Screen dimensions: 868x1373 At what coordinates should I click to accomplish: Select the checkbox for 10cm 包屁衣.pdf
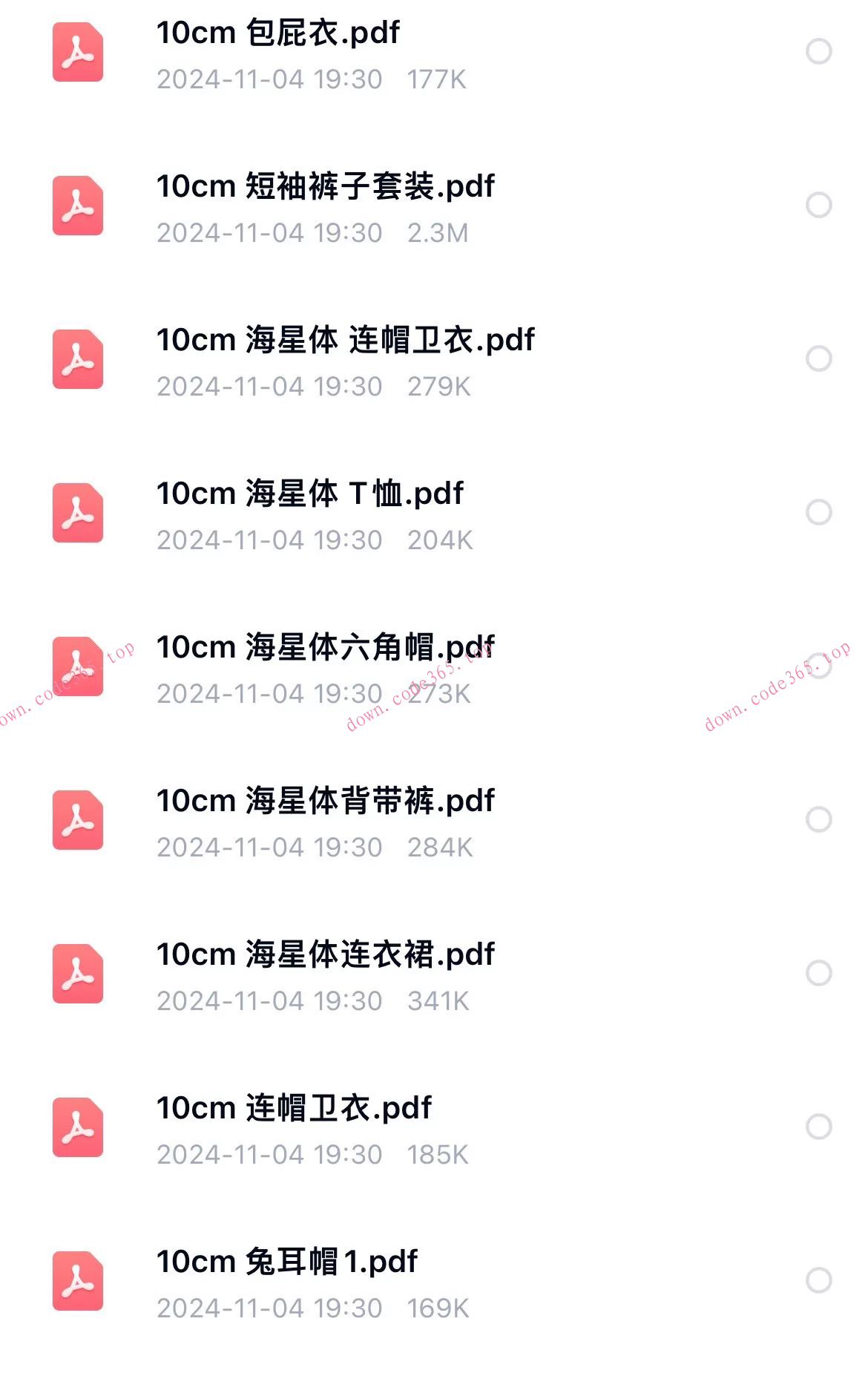[x=817, y=50]
